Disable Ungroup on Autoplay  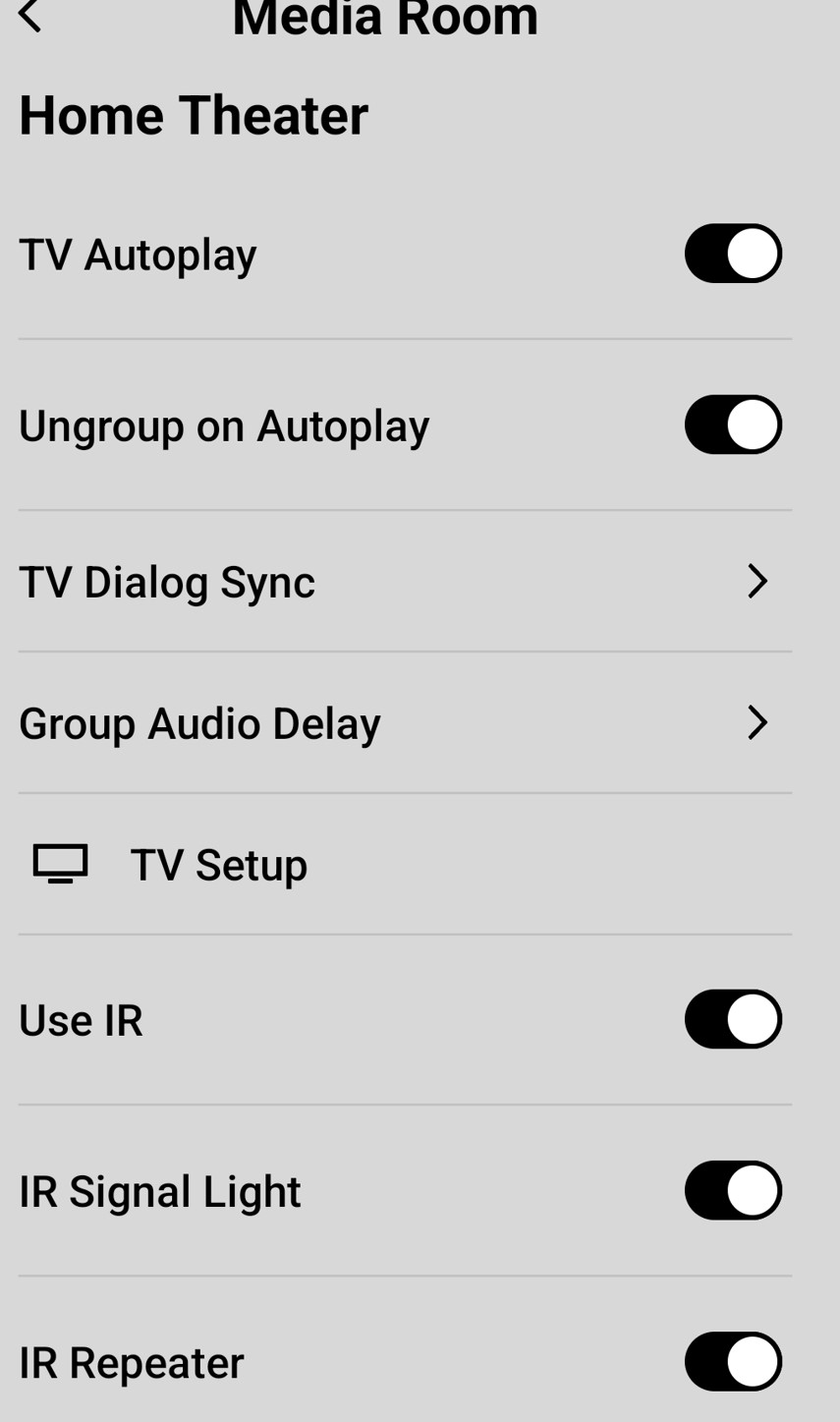tap(733, 425)
